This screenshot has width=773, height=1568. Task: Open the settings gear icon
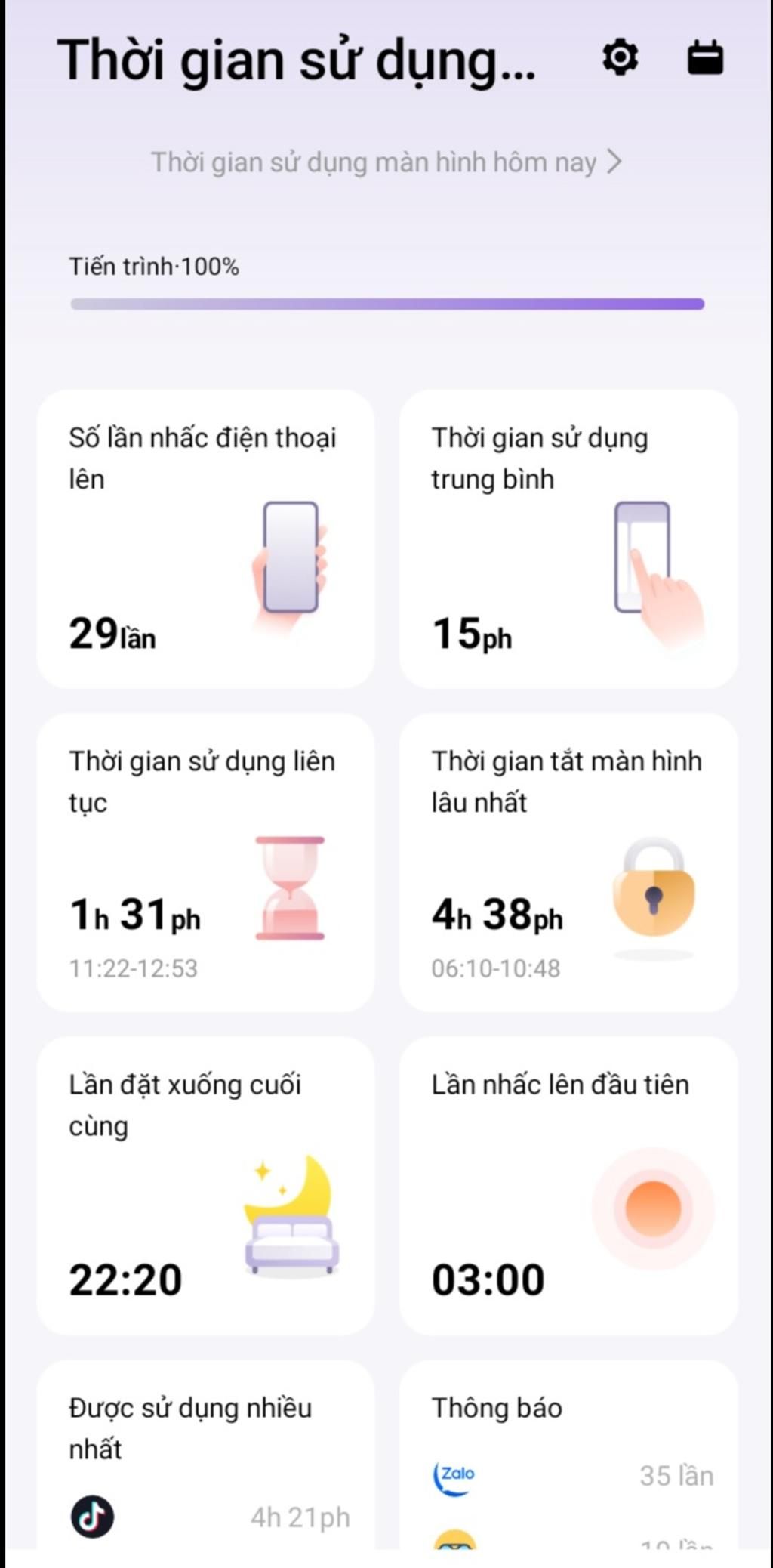pos(620,58)
